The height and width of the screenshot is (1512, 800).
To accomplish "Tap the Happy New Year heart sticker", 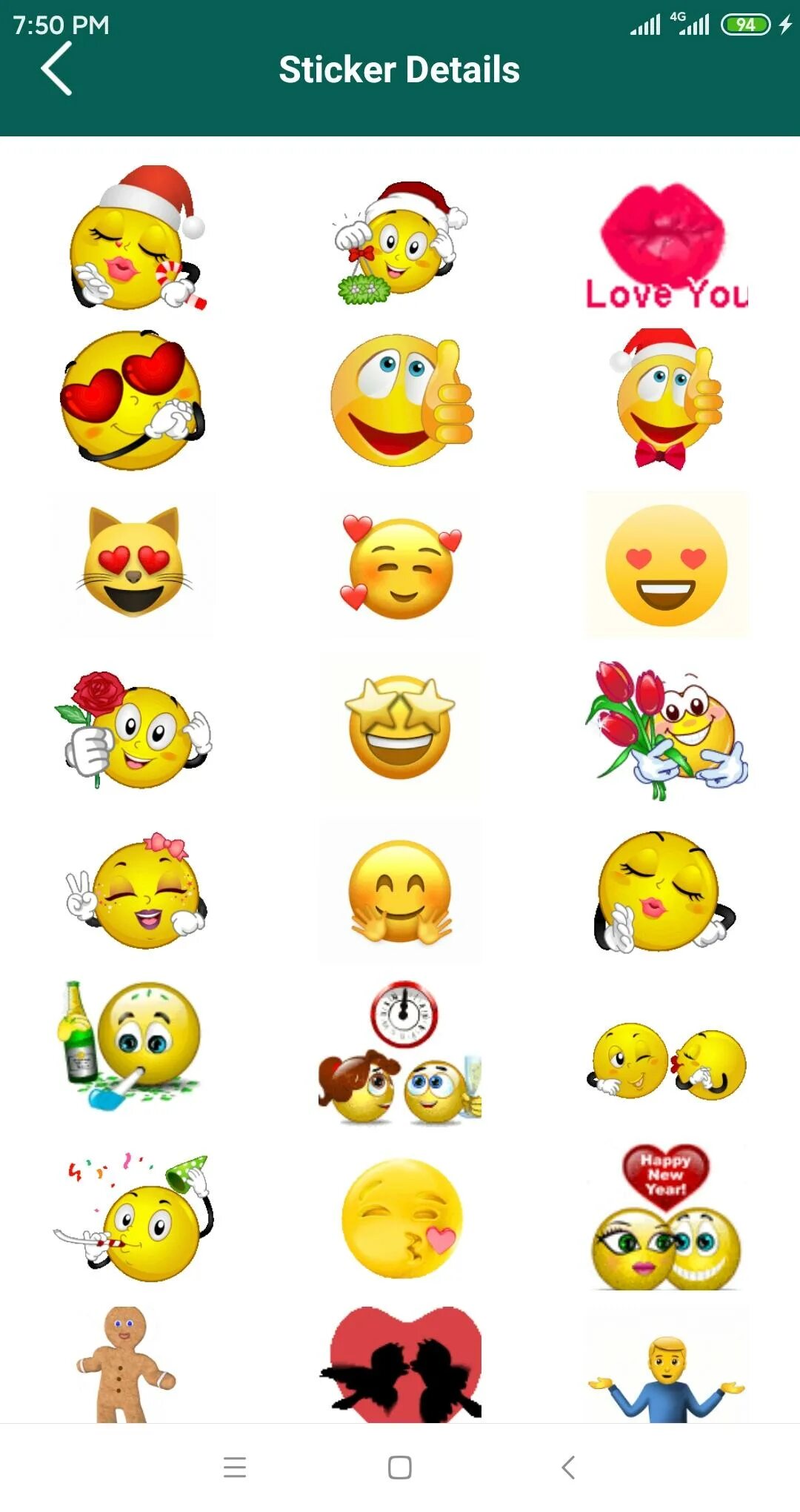I will point(666,1217).
